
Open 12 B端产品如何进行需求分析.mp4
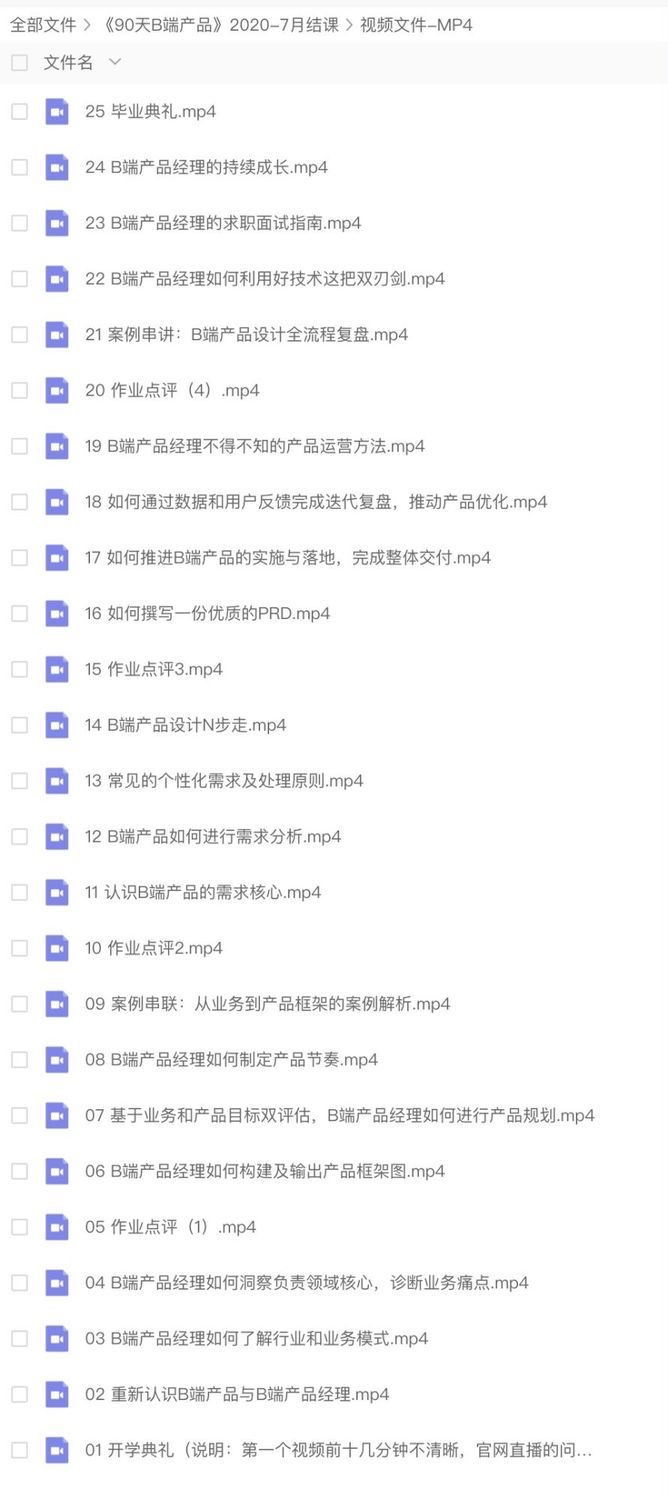213,837
